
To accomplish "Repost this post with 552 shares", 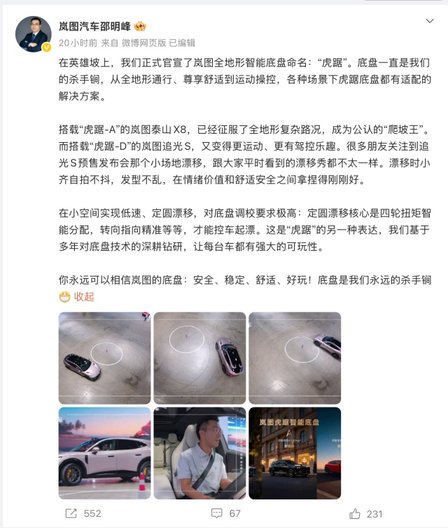I will pos(83,514).
